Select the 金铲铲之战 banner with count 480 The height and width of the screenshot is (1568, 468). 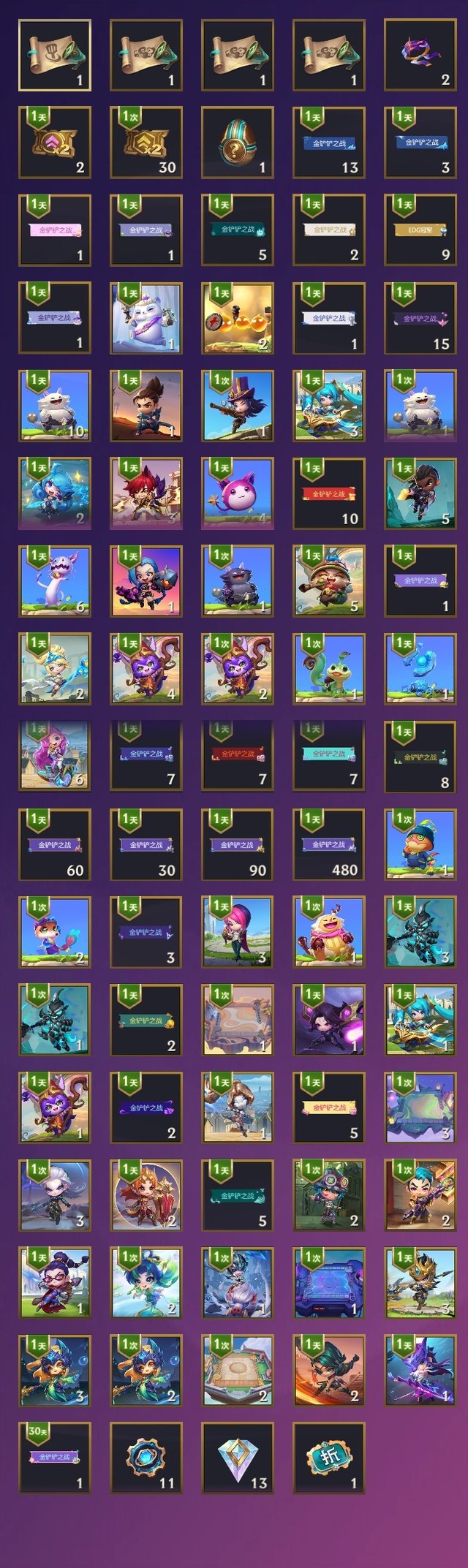[x=329, y=844]
